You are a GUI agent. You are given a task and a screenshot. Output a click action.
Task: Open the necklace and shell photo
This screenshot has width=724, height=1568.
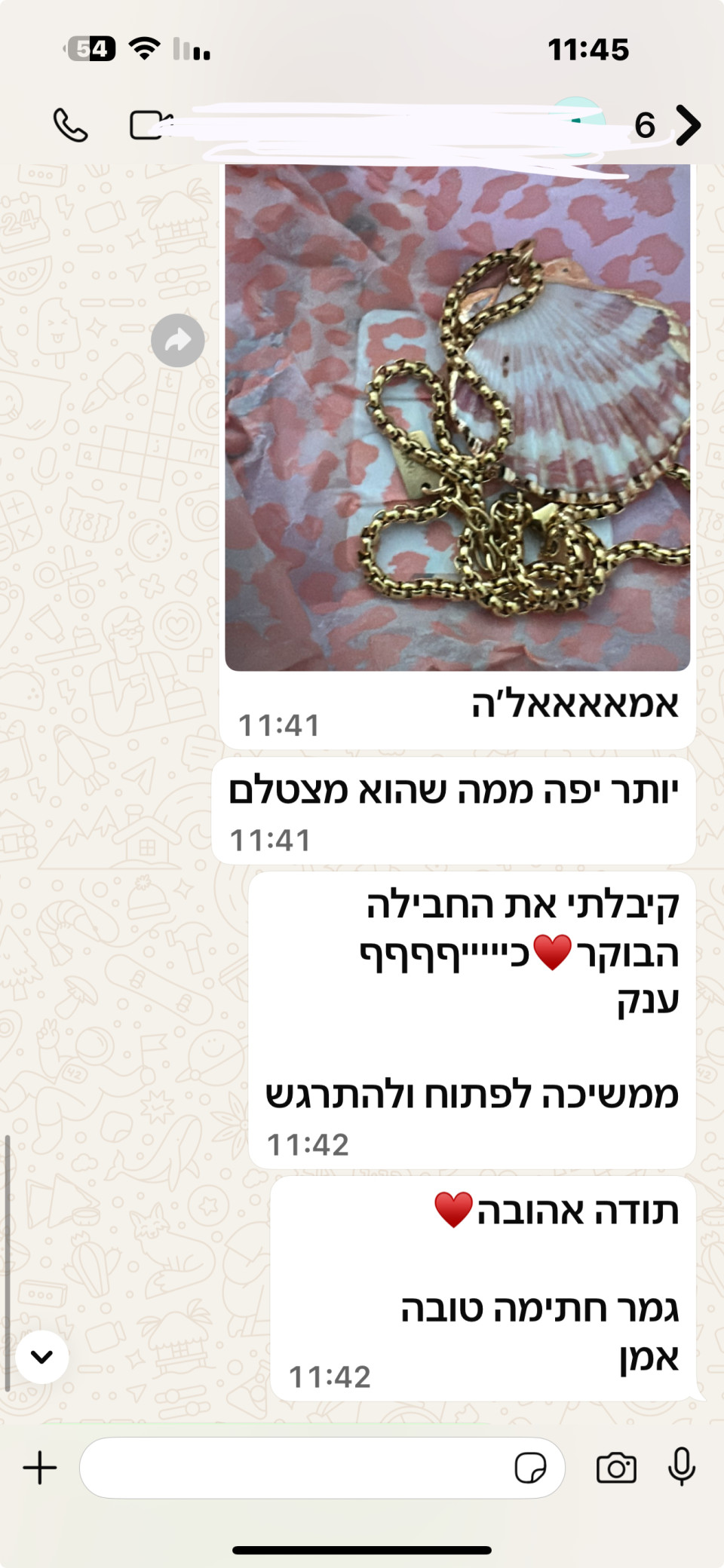tap(457, 418)
